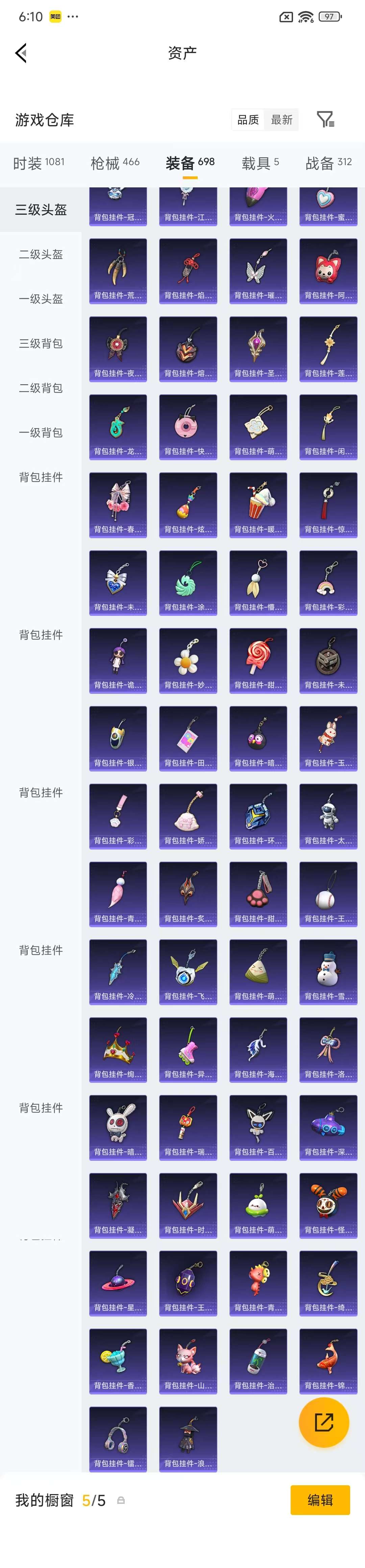Select 一级背包 in the sidebar
Viewport: 365px width, 1568px height.
point(41,432)
